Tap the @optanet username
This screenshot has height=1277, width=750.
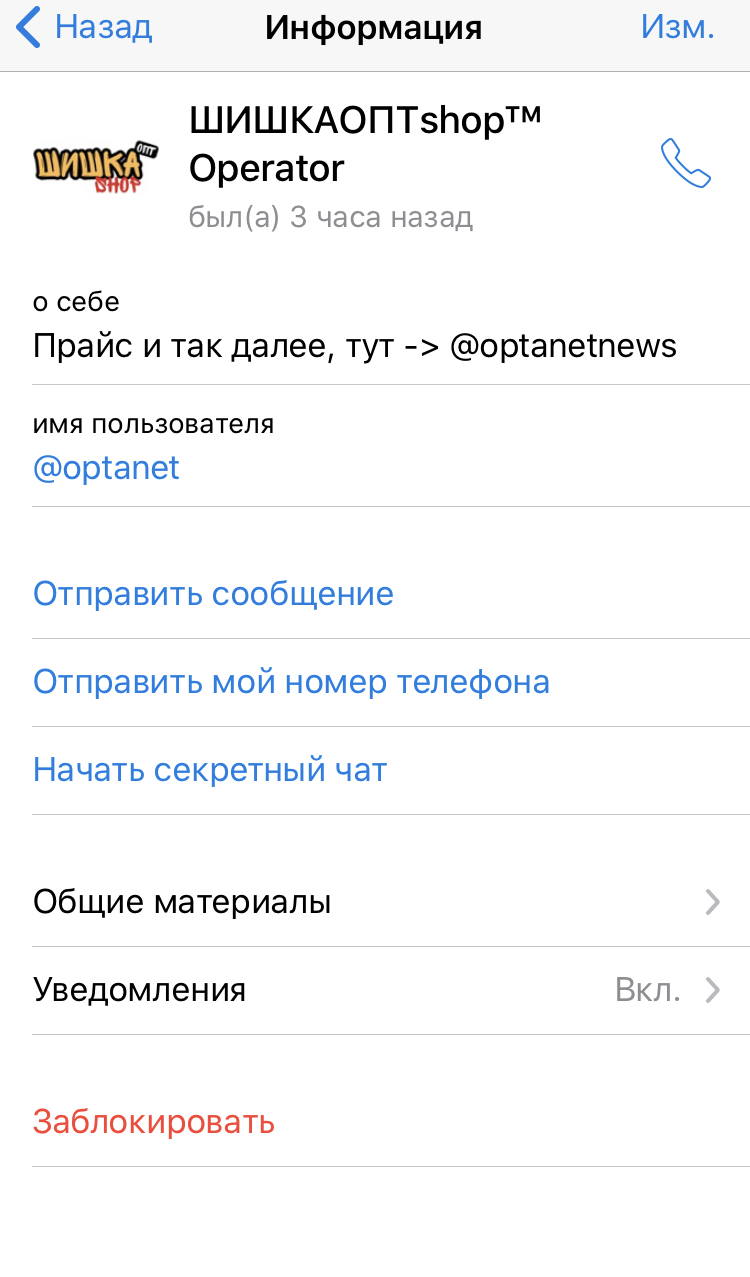106,468
